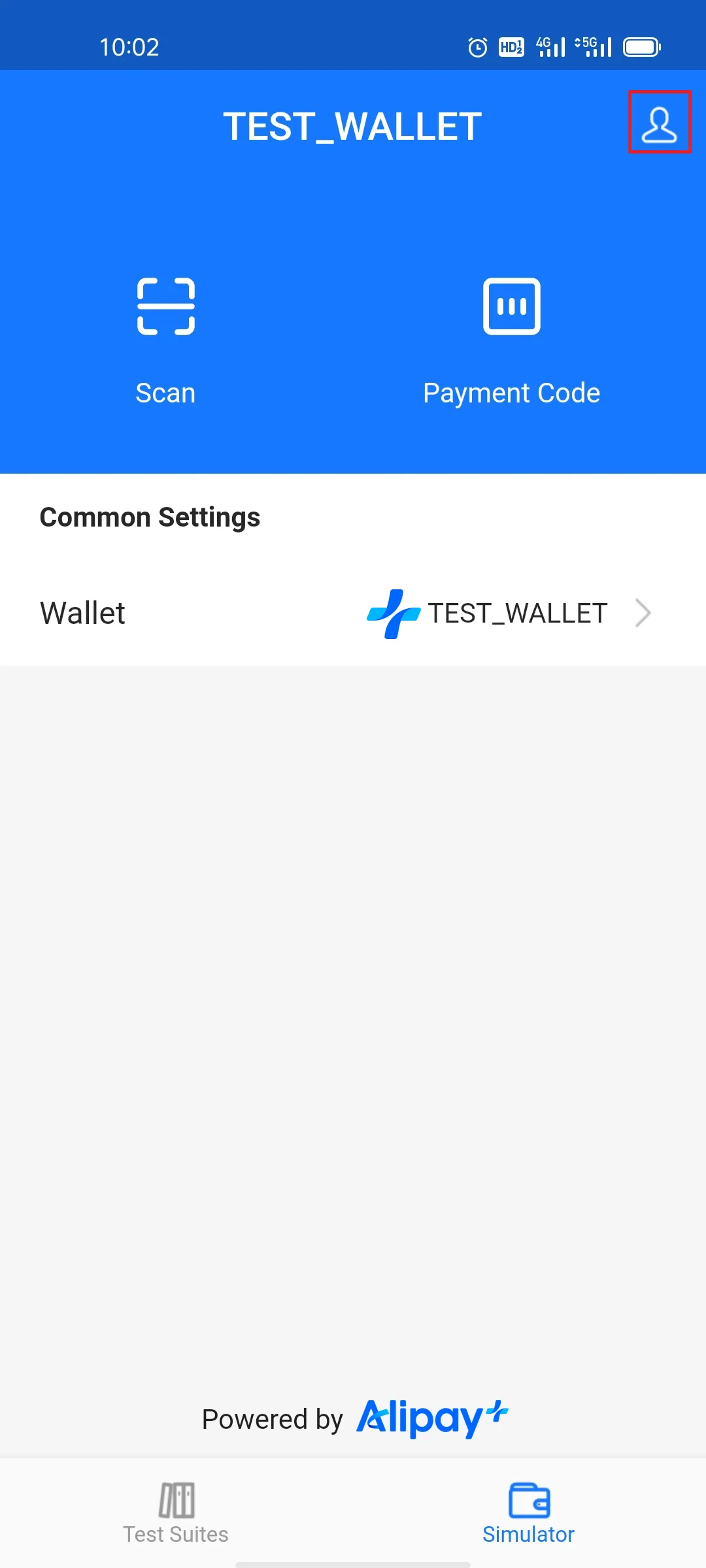The width and height of the screenshot is (706, 1568).
Task: Open the user profile icon
Action: coord(659,123)
